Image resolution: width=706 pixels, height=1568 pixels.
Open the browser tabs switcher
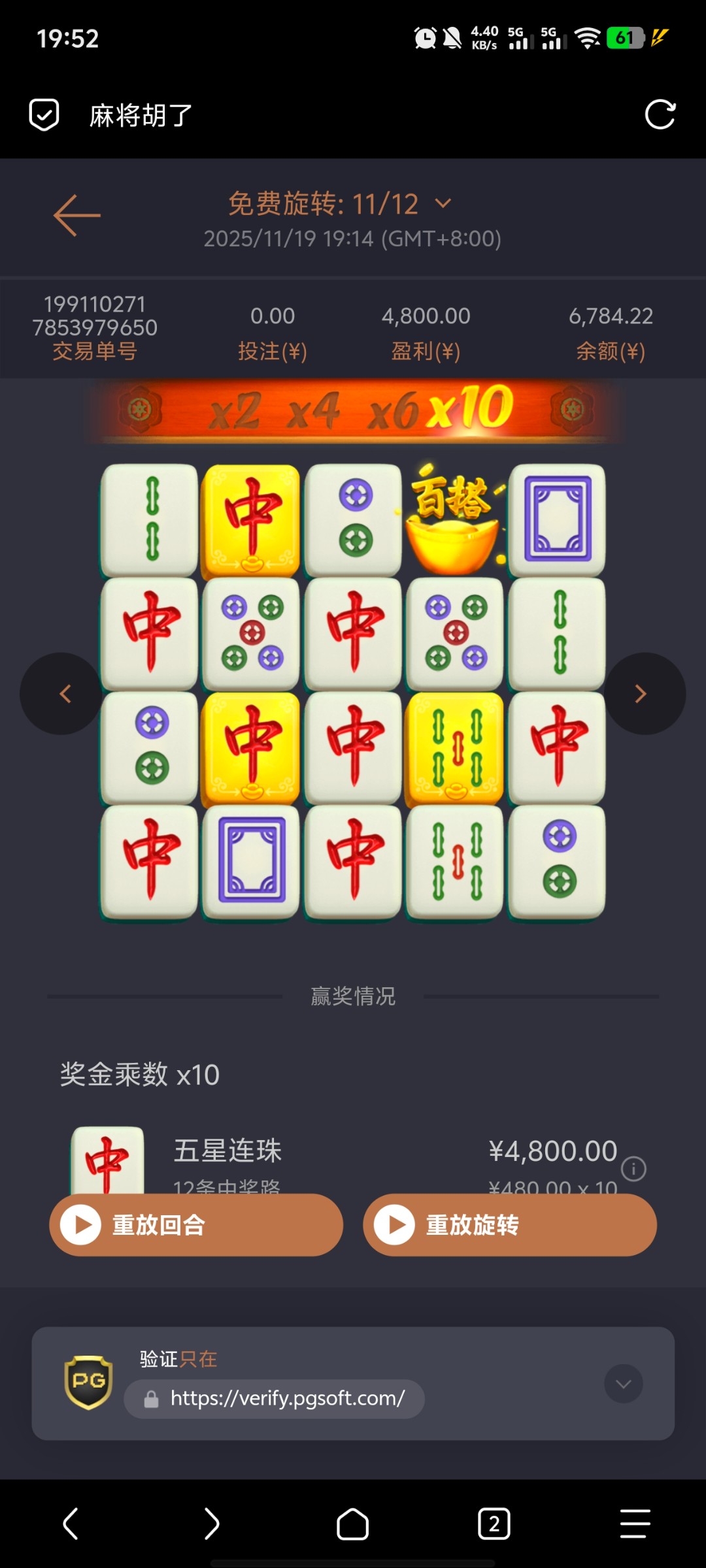coord(494,1524)
